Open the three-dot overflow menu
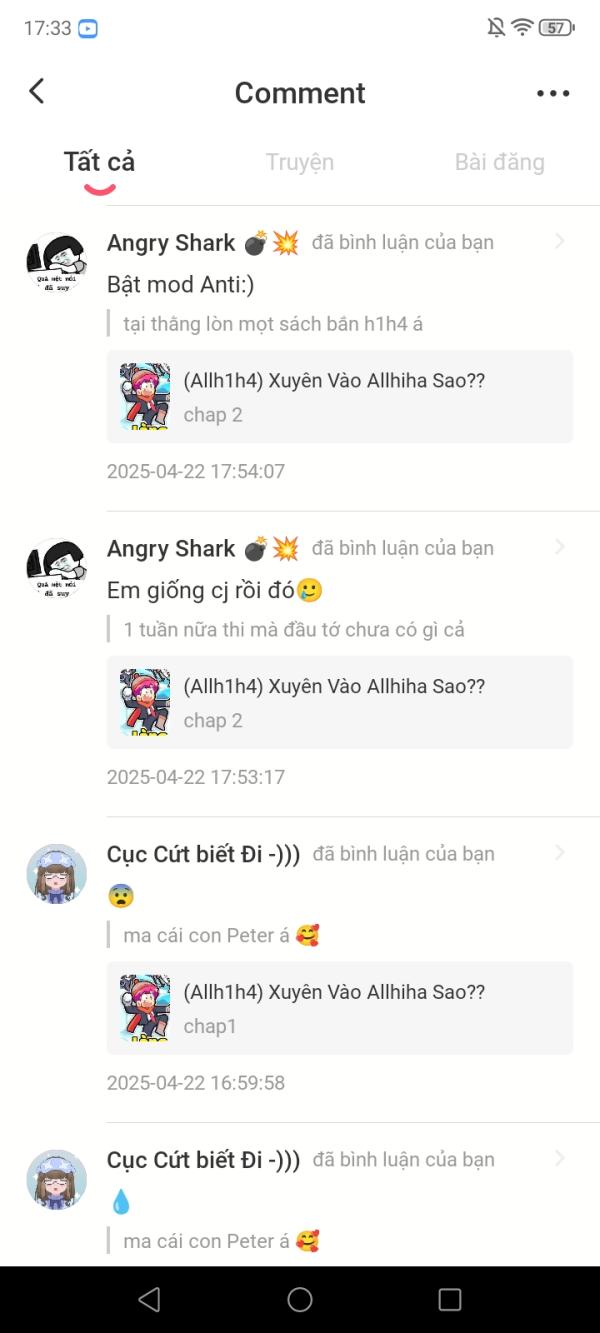The height and width of the screenshot is (1333, 600). click(552, 93)
